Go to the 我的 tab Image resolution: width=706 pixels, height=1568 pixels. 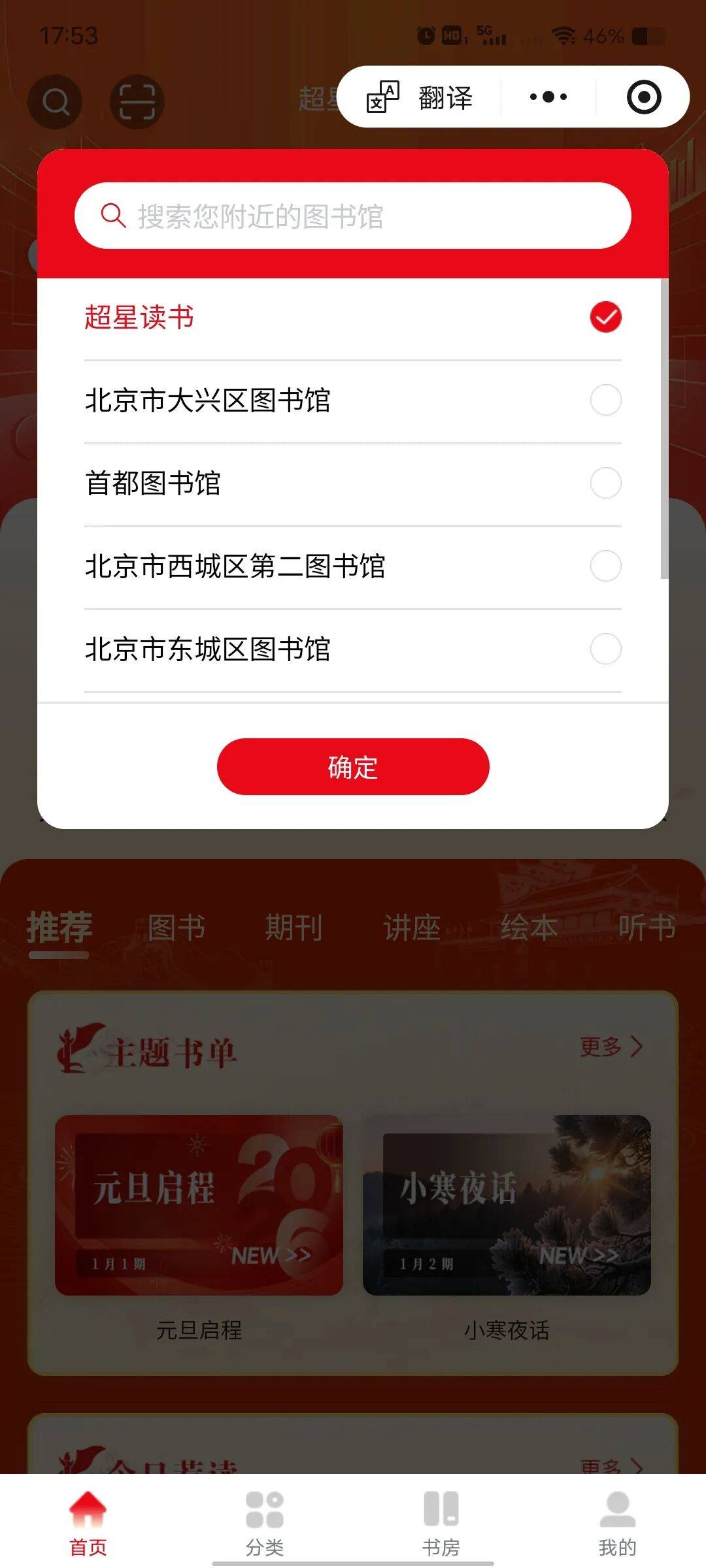[617, 1522]
